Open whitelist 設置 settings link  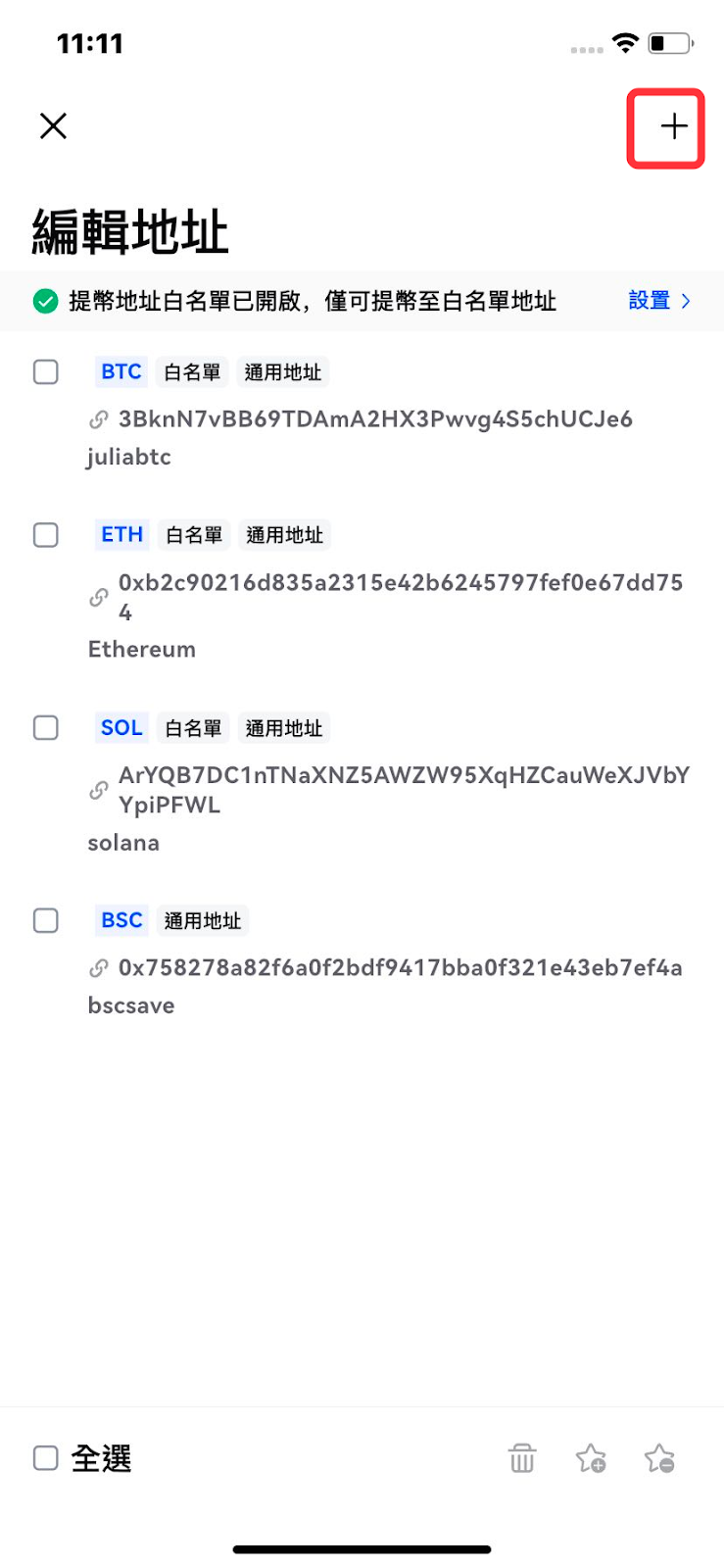pyautogui.click(x=659, y=301)
